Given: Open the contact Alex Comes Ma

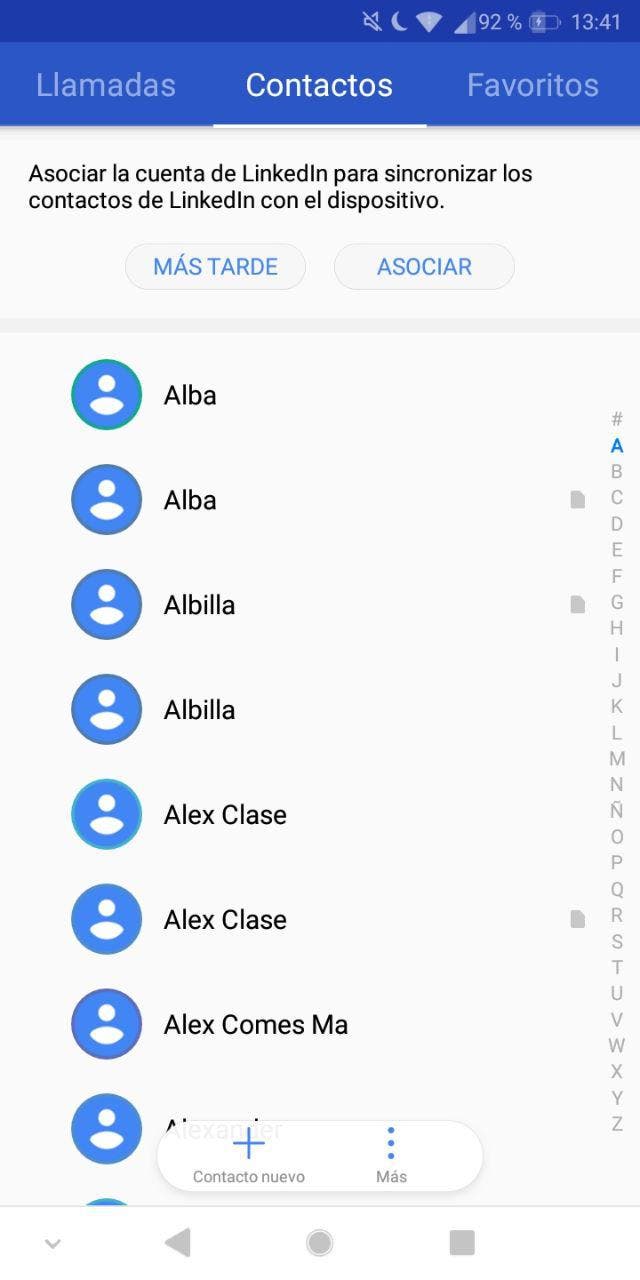Looking at the screenshot, I should pyautogui.click(x=256, y=1024).
